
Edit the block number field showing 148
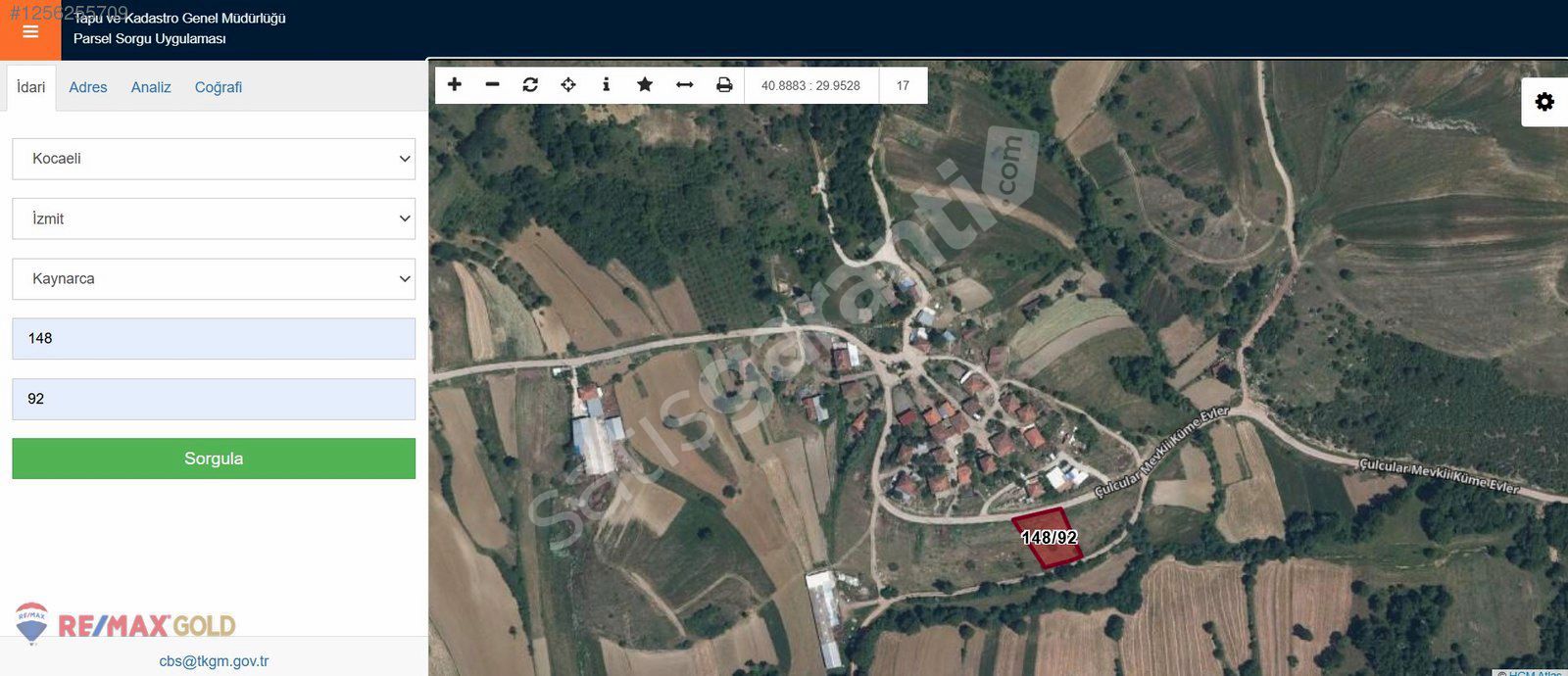click(x=214, y=339)
